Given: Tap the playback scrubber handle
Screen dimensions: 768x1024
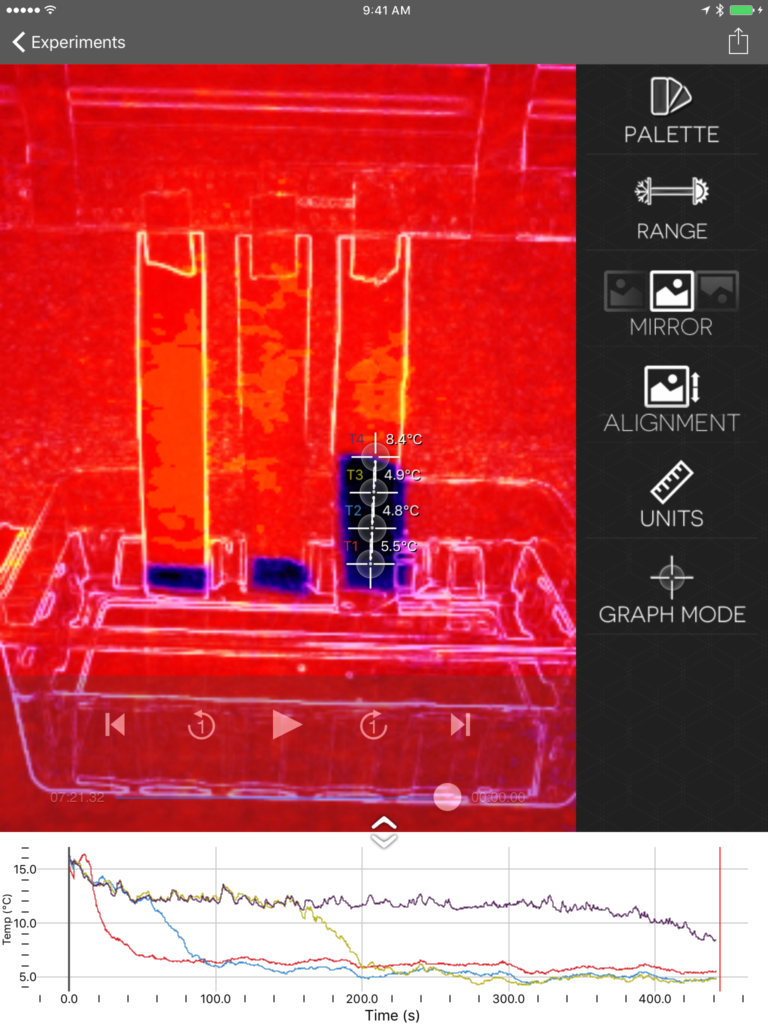Looking at the screenshot, I should (x=447, y=797).
